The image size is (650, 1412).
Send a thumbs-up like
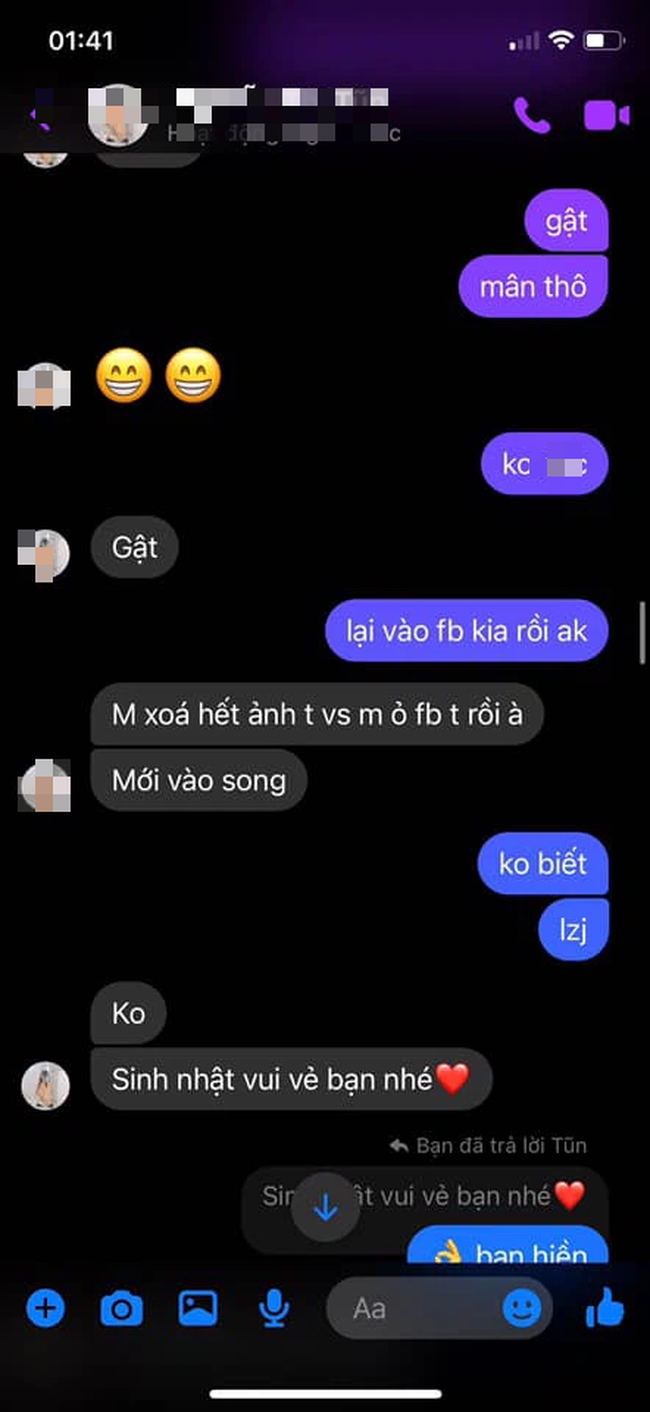pos(604,1307)
